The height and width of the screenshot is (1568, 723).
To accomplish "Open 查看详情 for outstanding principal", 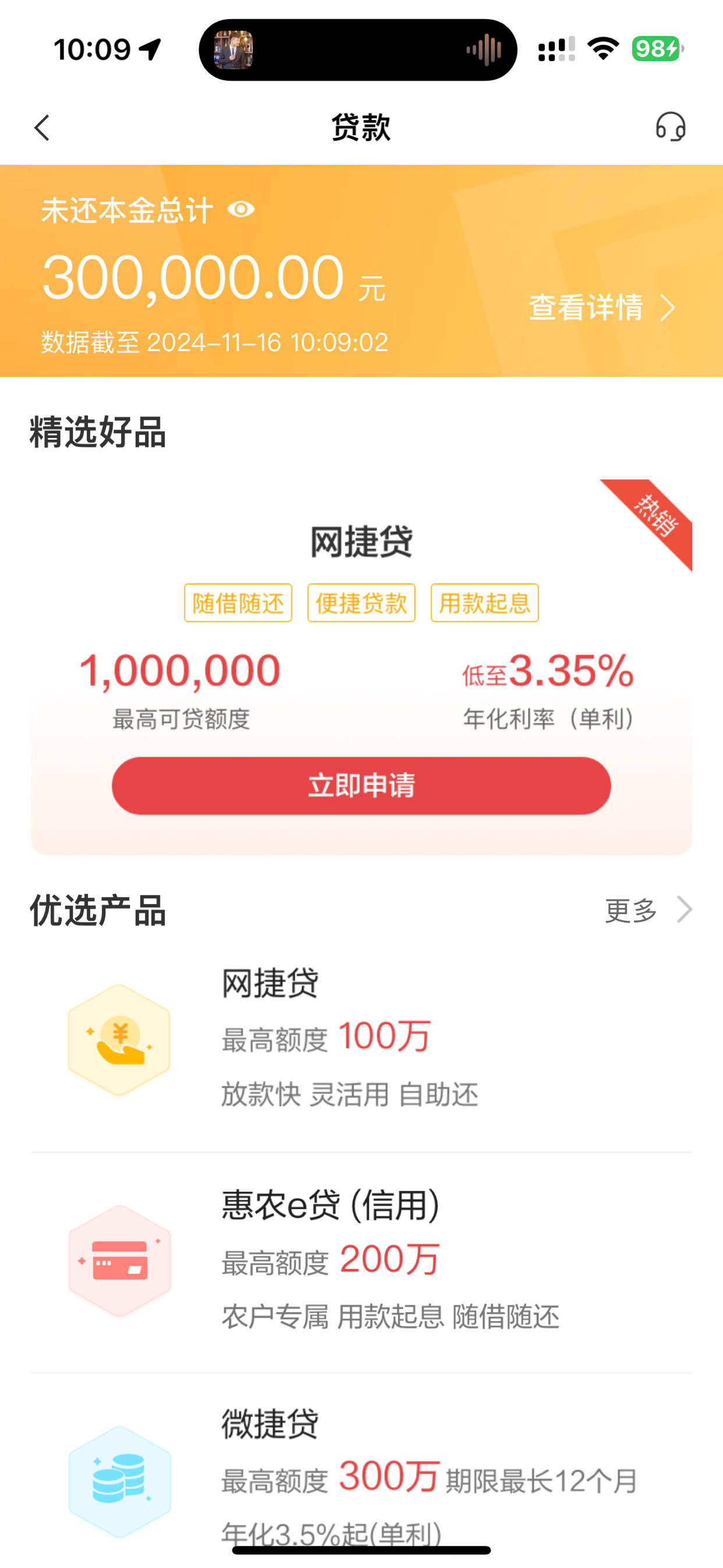I will (x=601, y=308).
